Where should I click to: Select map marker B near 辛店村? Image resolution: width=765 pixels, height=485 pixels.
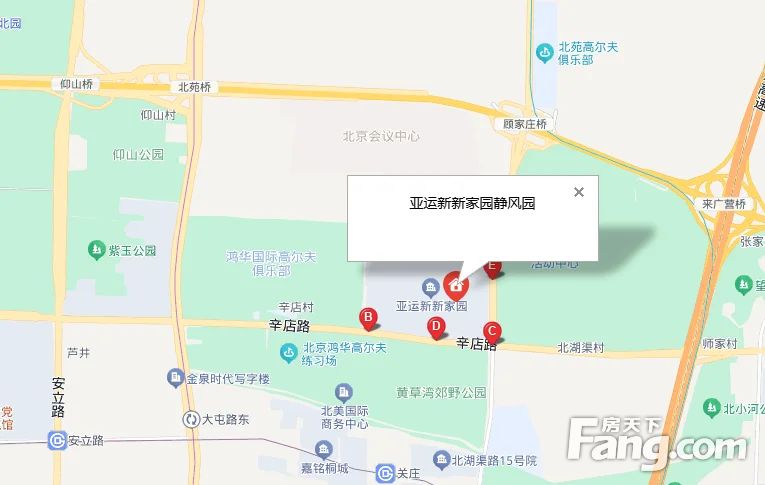368,319
